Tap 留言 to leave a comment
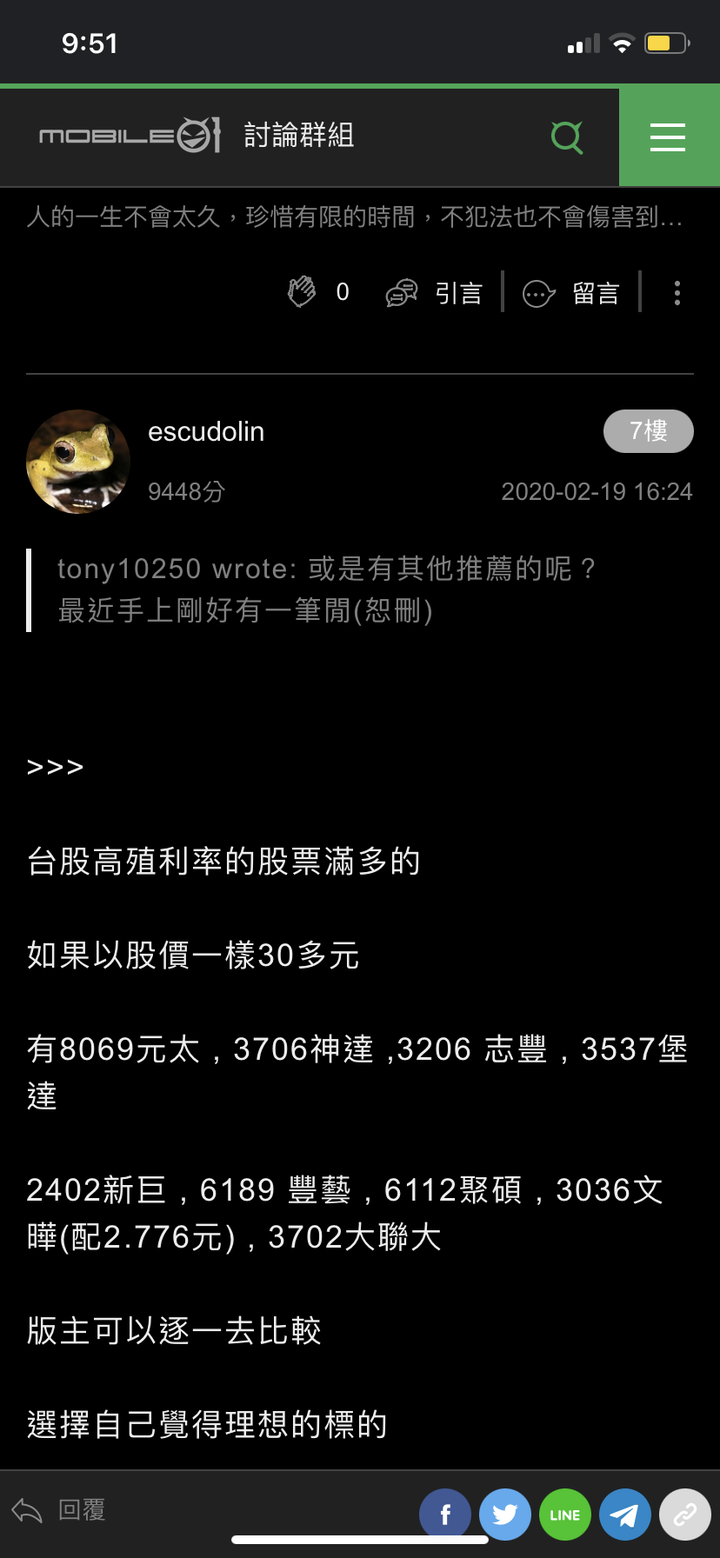The width and height of the screenshot is (720, 1558). [x=572, y=293]
